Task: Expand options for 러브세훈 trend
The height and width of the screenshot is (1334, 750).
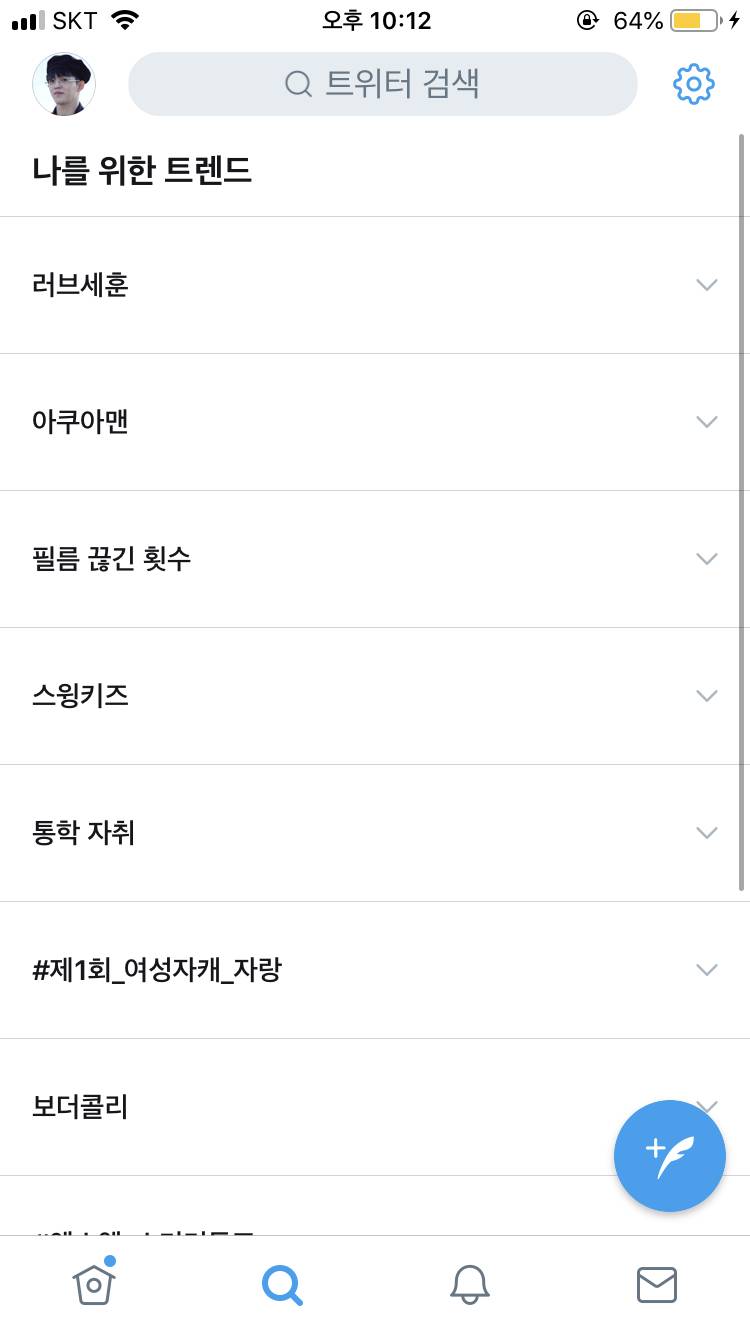Action: (x=707, y=284)
